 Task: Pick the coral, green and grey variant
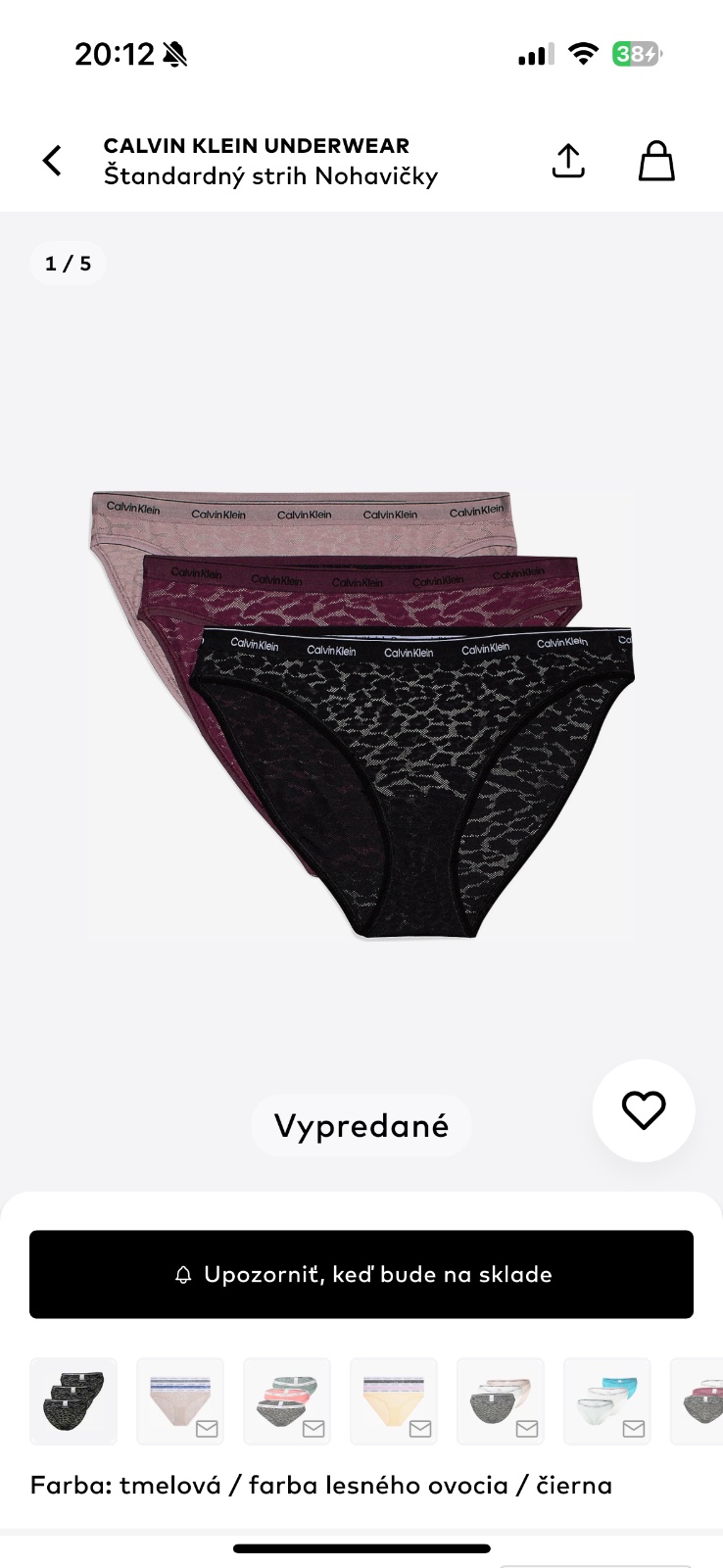coord(287,1401)
